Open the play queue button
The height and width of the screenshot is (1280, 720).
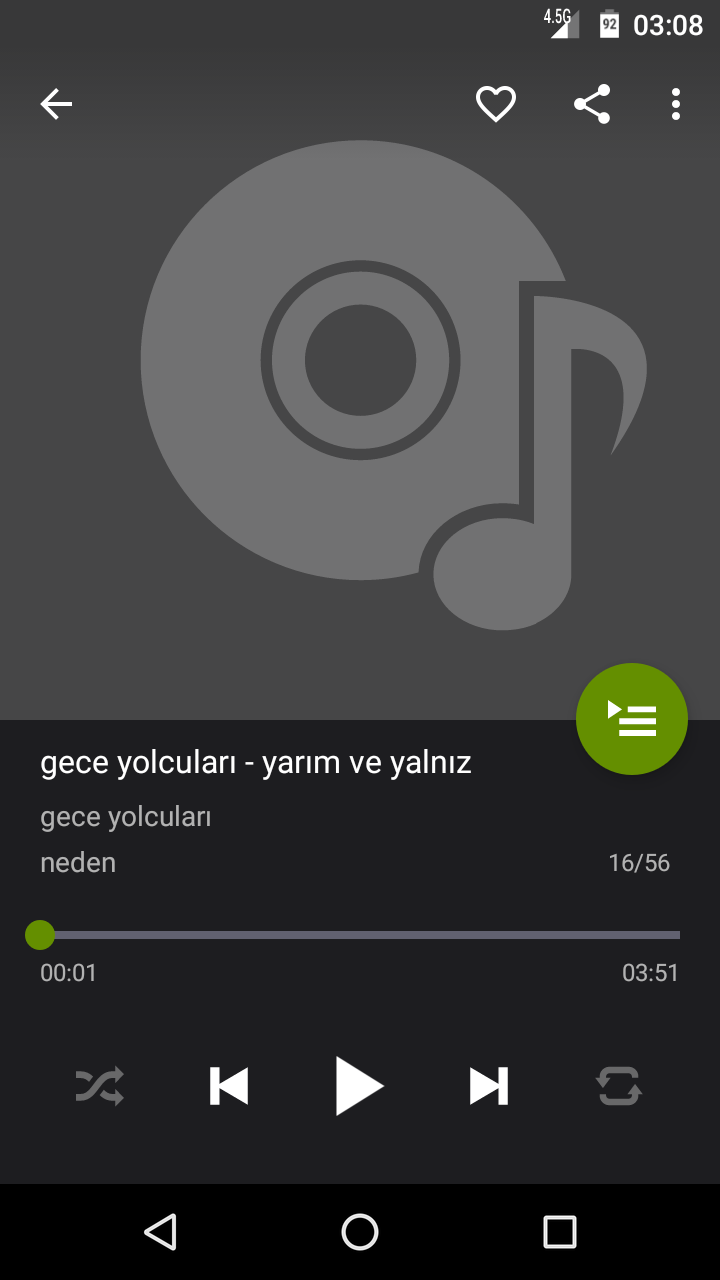(632, 719)
